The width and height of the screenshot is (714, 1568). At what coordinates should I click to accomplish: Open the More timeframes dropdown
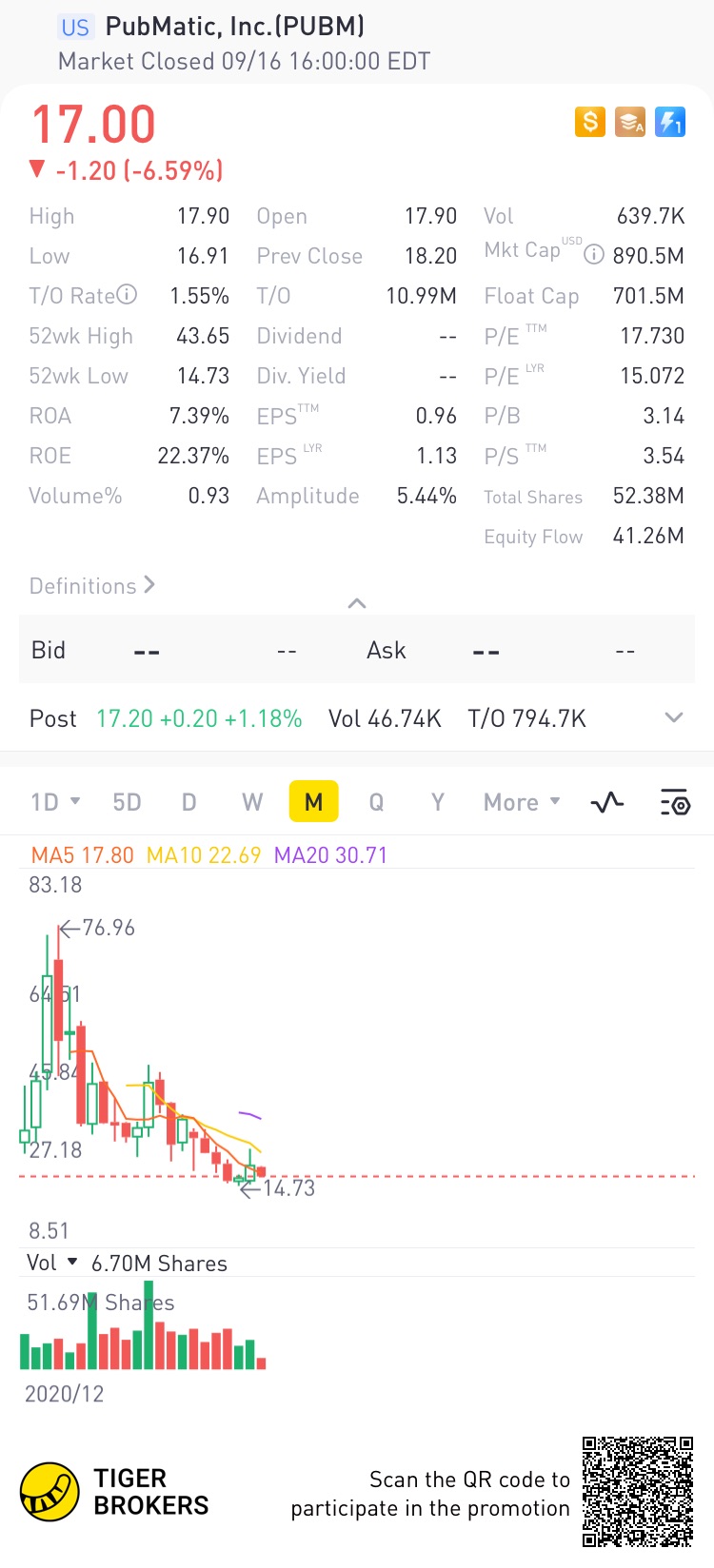(x=521, y=802)
